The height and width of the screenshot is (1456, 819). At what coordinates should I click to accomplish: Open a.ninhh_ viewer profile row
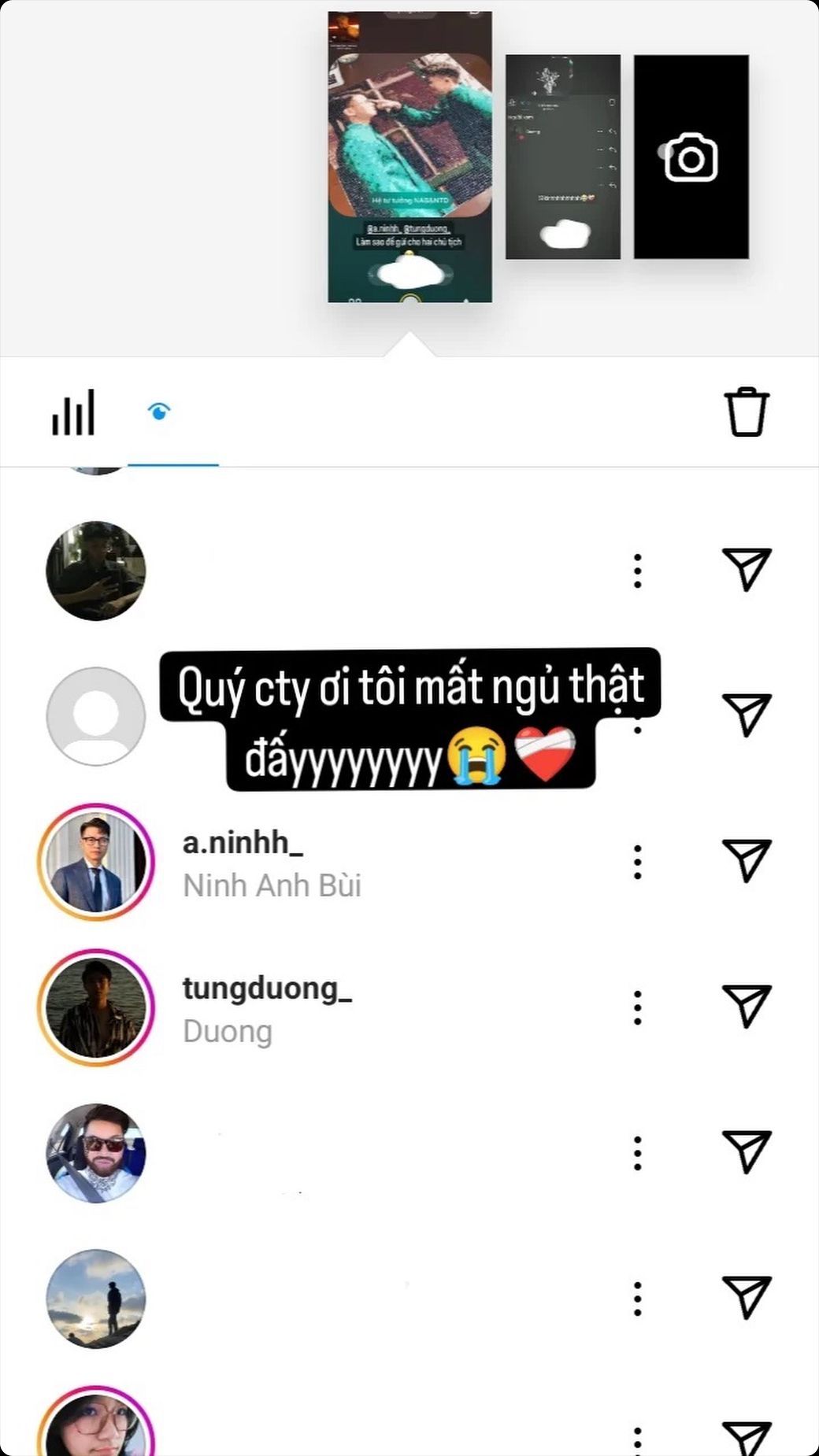(x=272, y=863)
